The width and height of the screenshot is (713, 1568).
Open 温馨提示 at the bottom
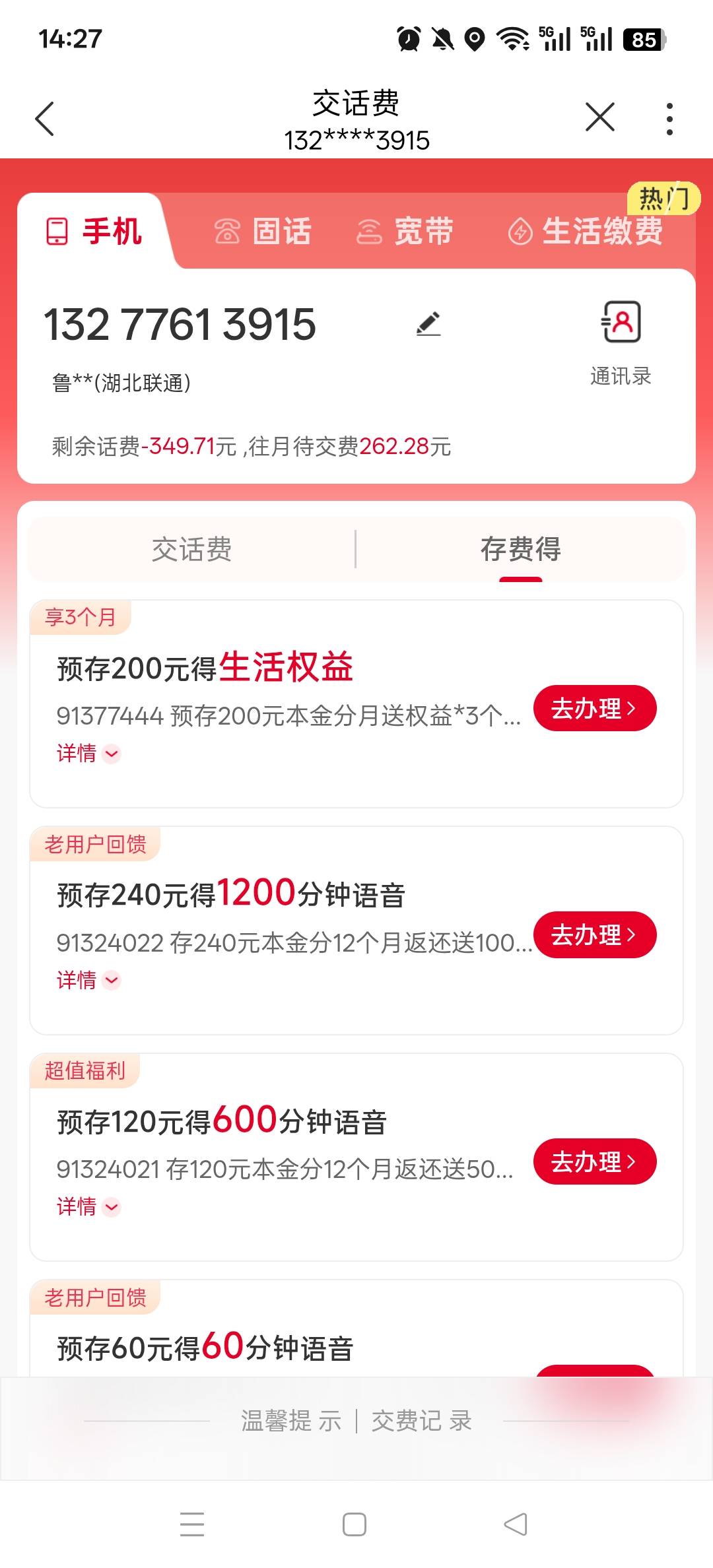[x=291, y=1421]
